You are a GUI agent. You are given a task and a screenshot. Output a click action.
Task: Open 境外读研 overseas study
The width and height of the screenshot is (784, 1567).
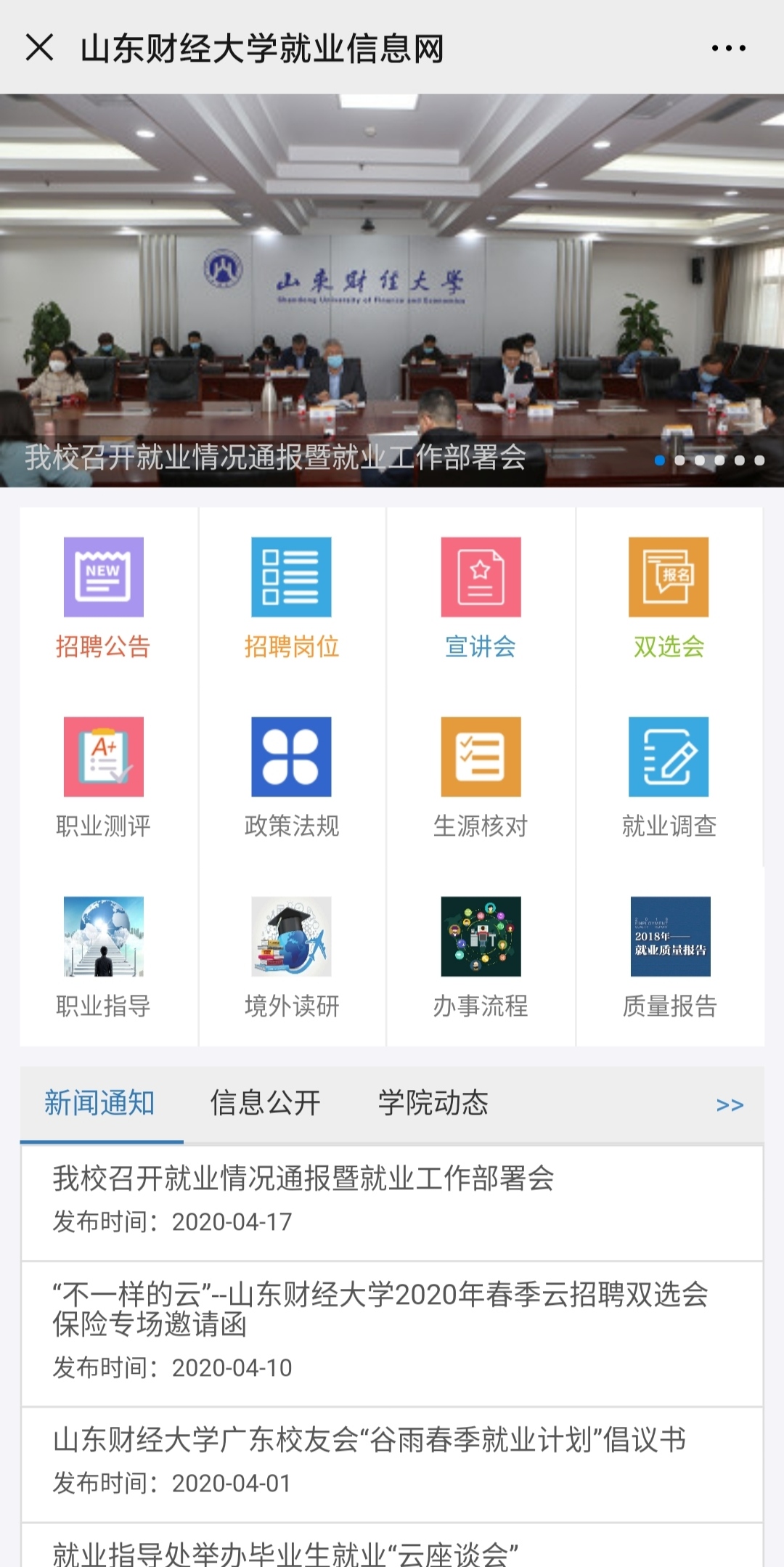coord(291,956)
